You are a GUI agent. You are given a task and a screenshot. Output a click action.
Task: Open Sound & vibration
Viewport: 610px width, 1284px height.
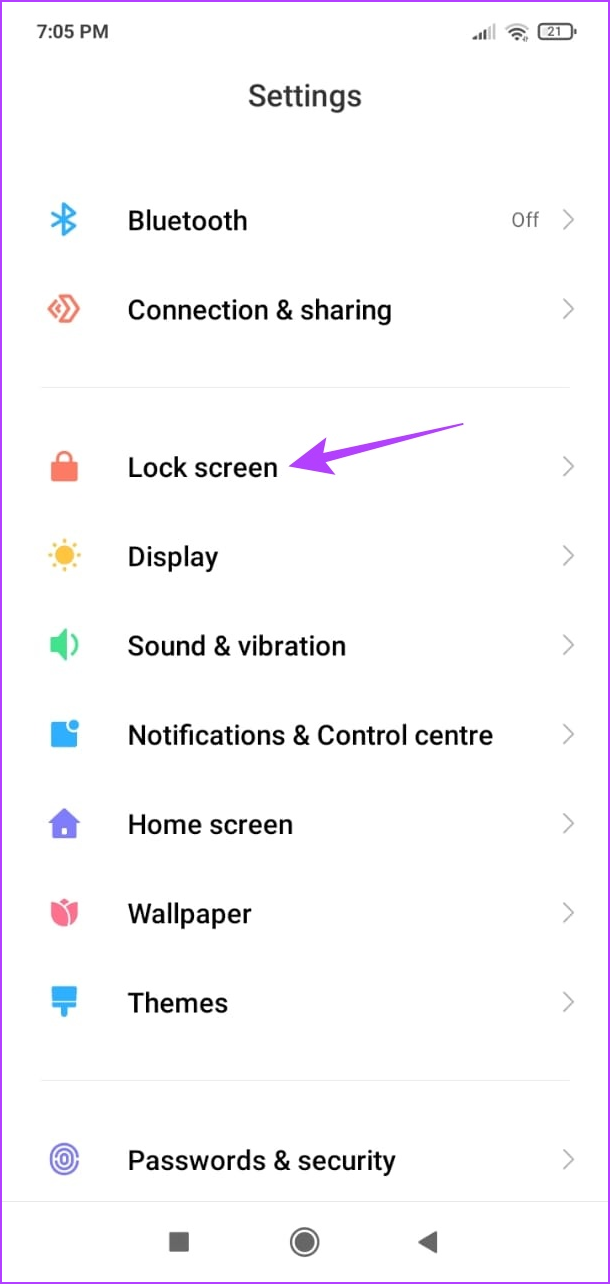(x=305, y=646)
